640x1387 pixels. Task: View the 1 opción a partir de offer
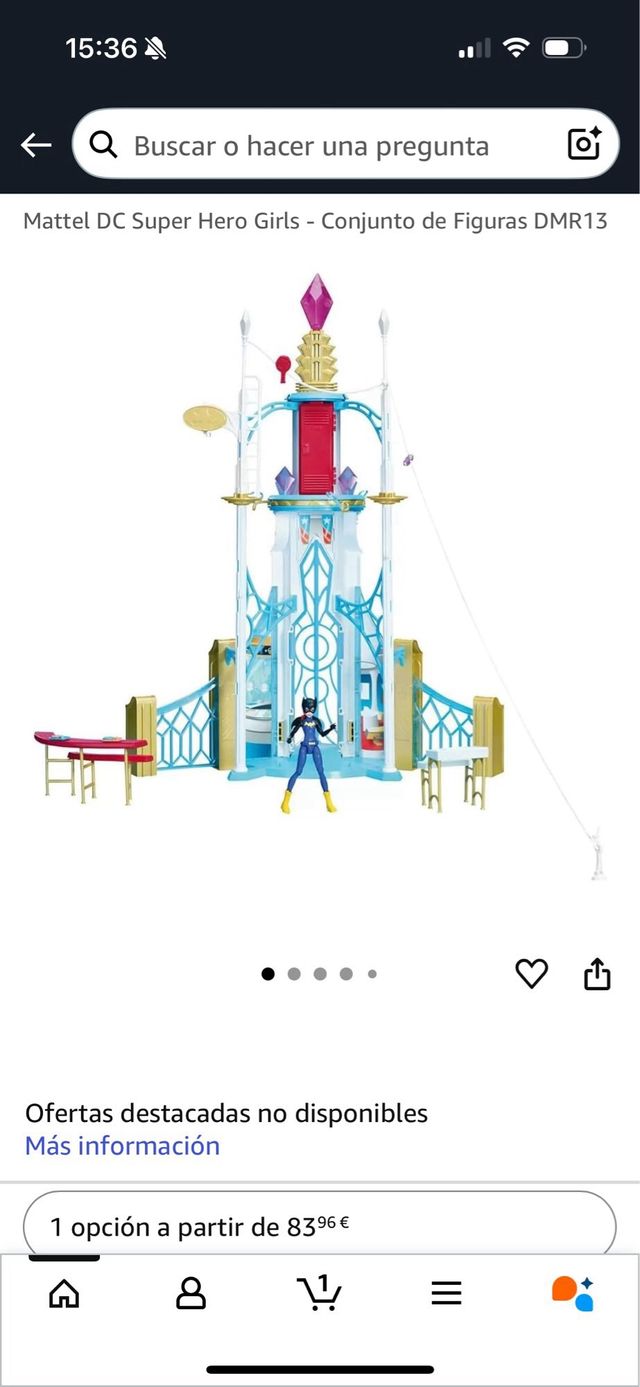pyautogui.click(x=319, y=1226)
